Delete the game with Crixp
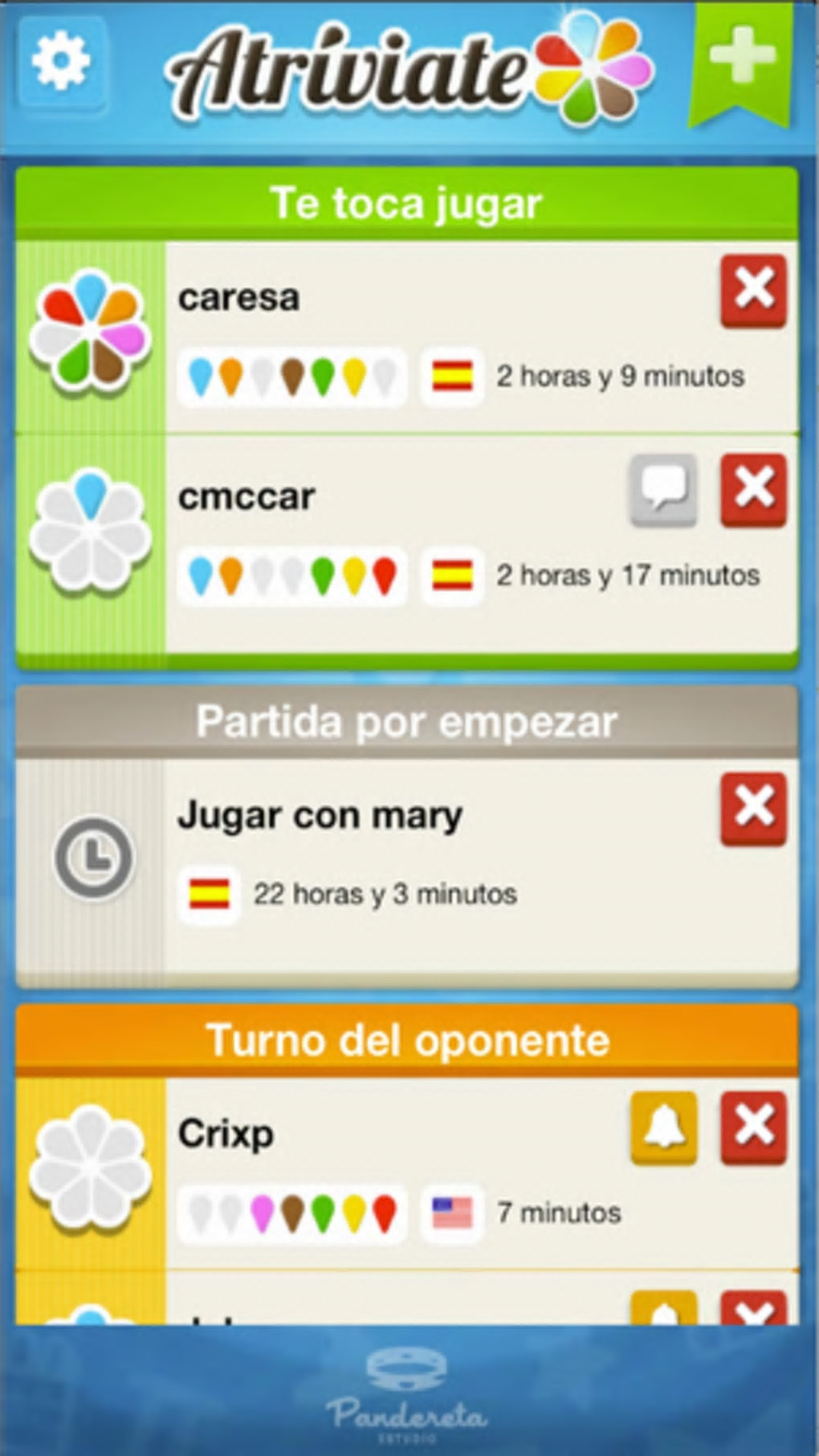Image resolution: width=819 pixels, height=1456 pixels. pyautogui.click(x=752, y=1128)
